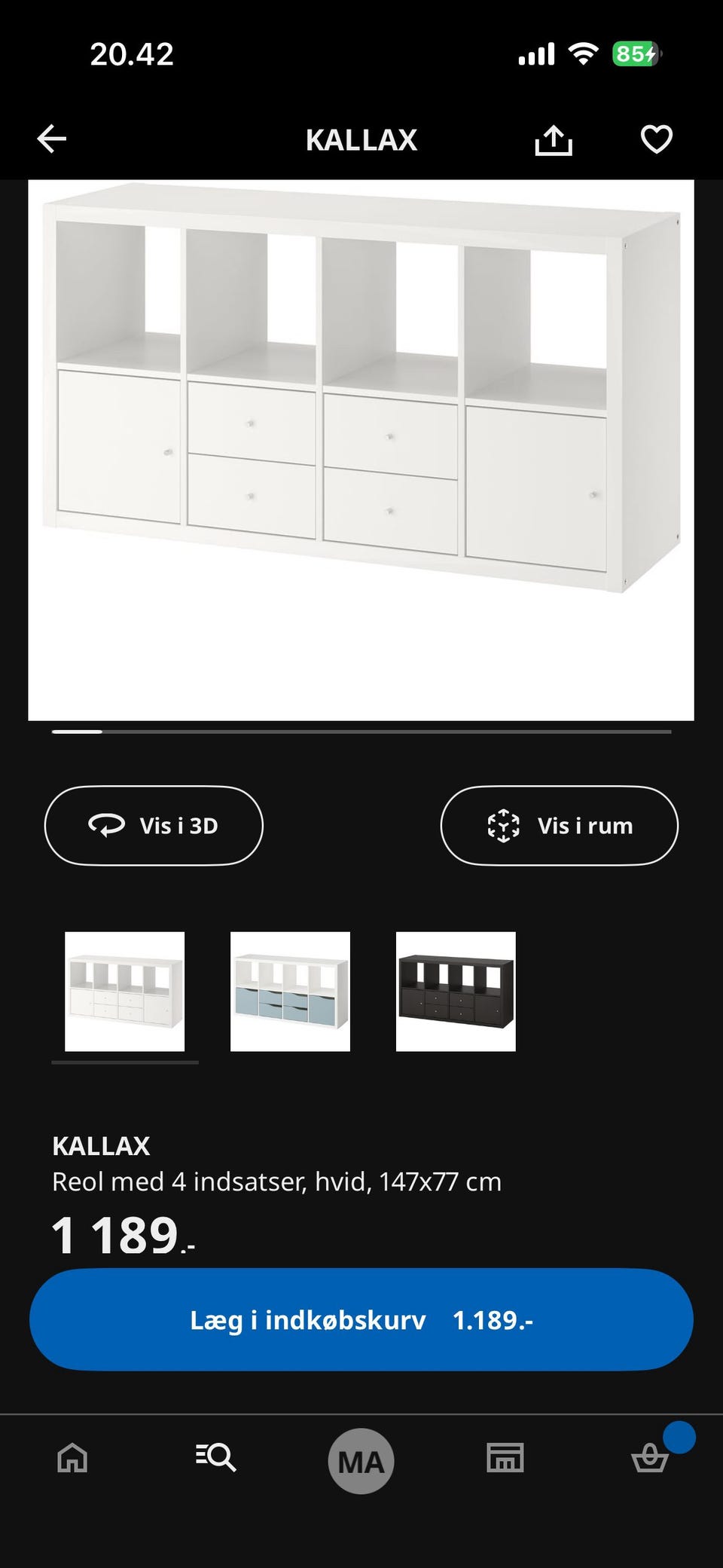723x1568 pixels.
Task: Tap the 3D rotate icon inside Vis i 3D
Action: coord(106,825)
